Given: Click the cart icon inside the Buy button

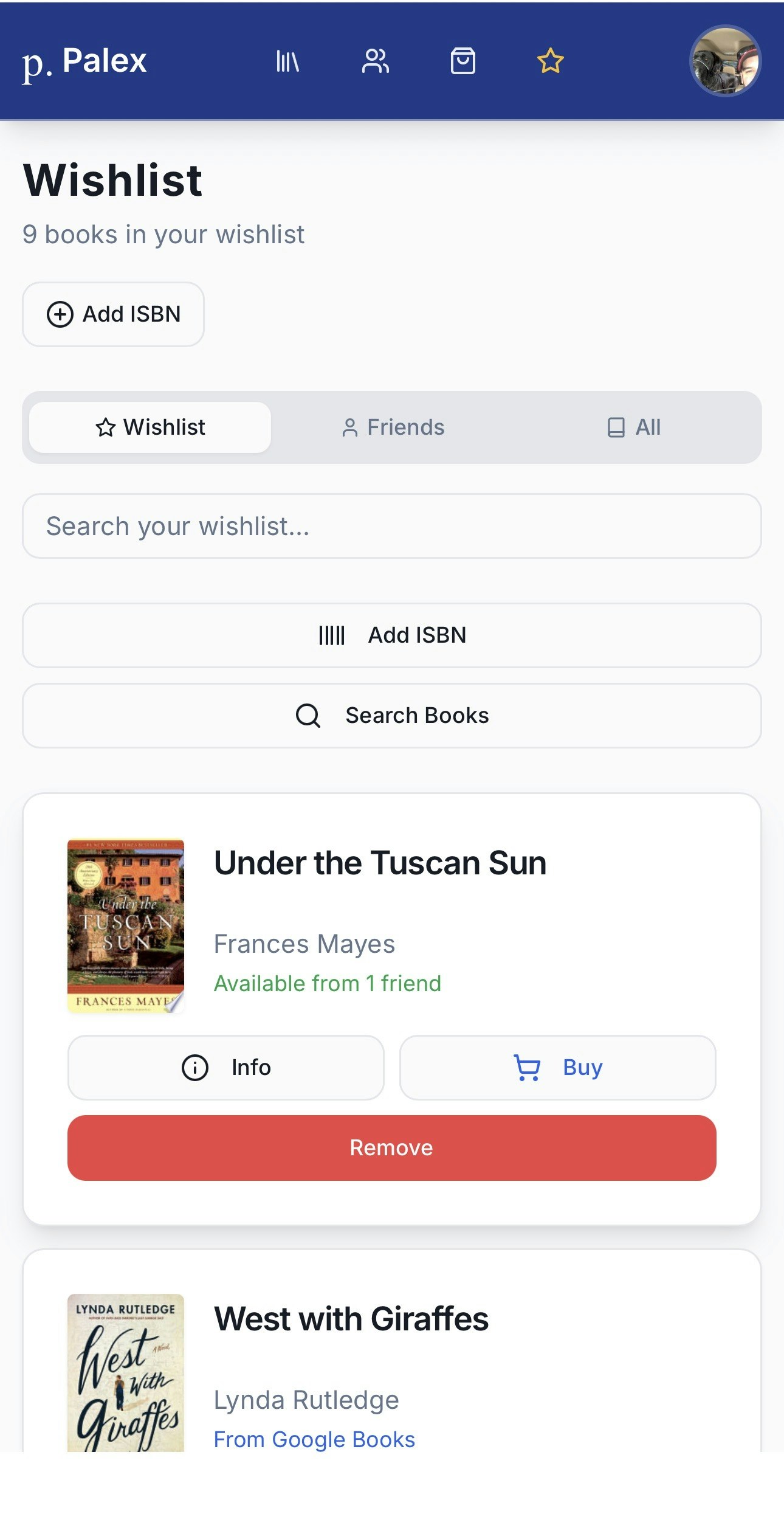Looking at the screenshot, I should click(528, 1067).
